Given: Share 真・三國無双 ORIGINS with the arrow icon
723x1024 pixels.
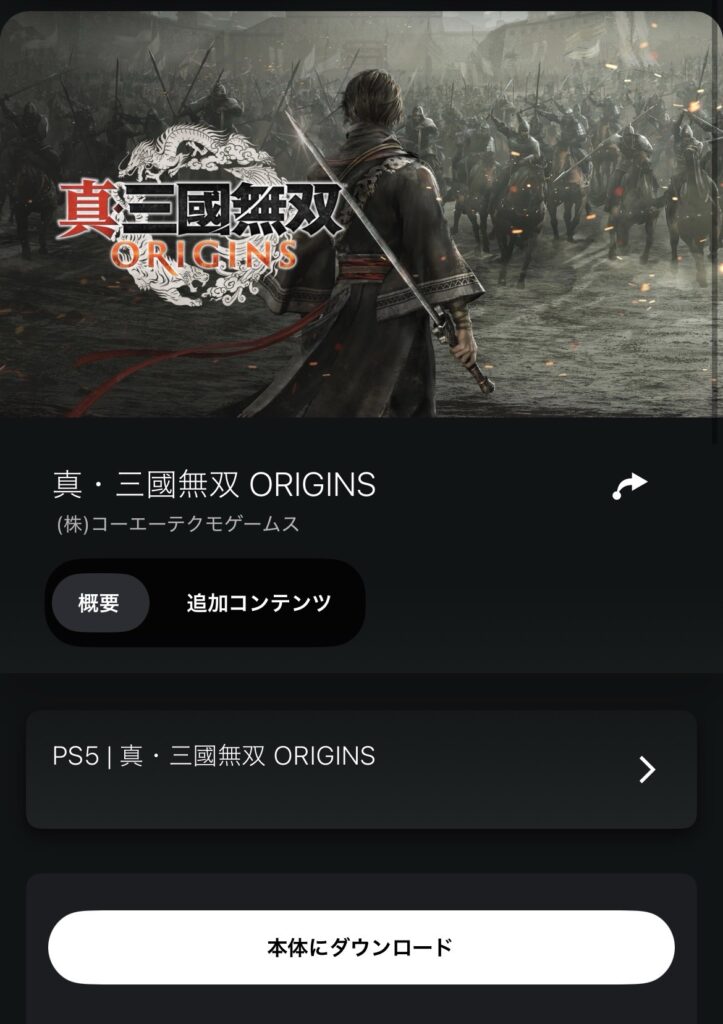Looking at the screenshot, I should (x=629, y=487).
